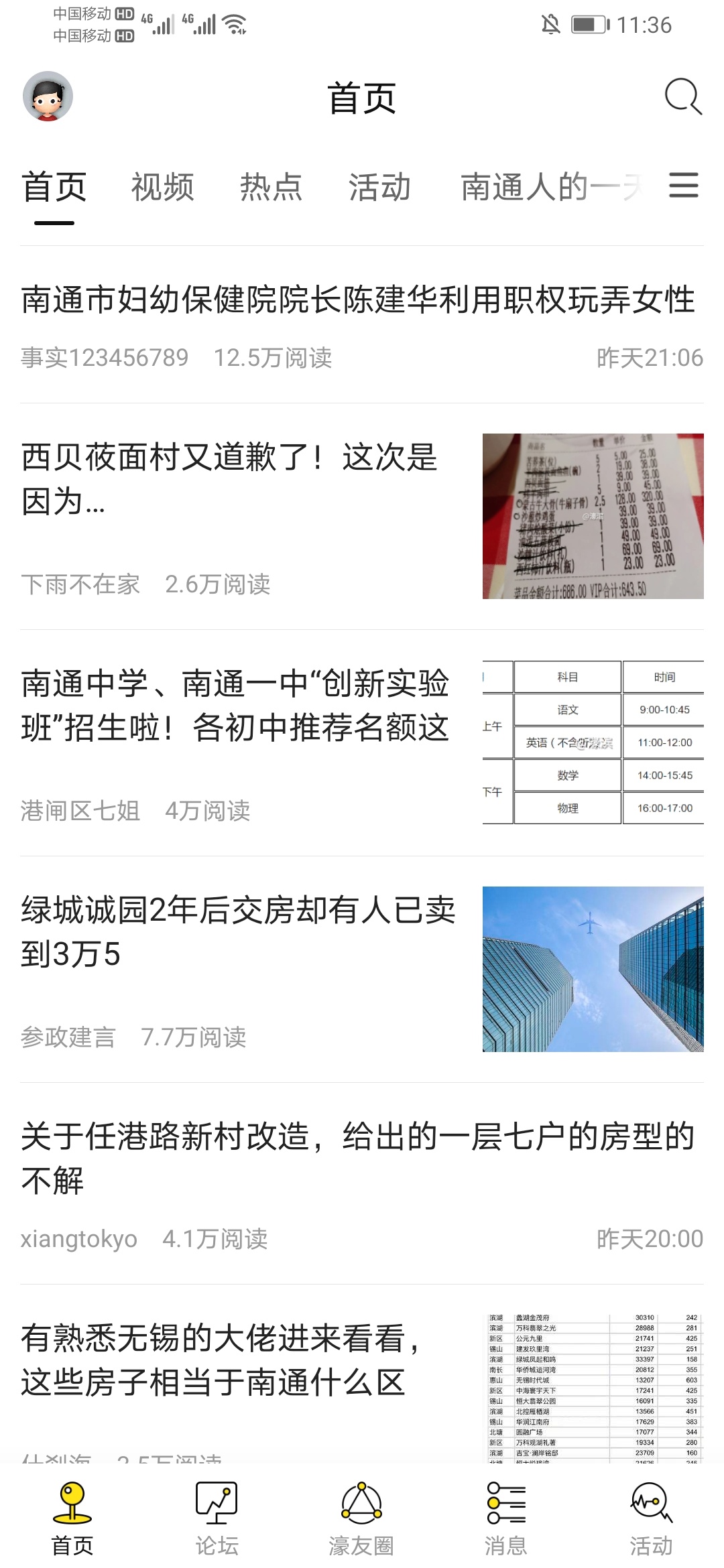
Task: Switch to the 视频 top tab
Action: [162, 187]
